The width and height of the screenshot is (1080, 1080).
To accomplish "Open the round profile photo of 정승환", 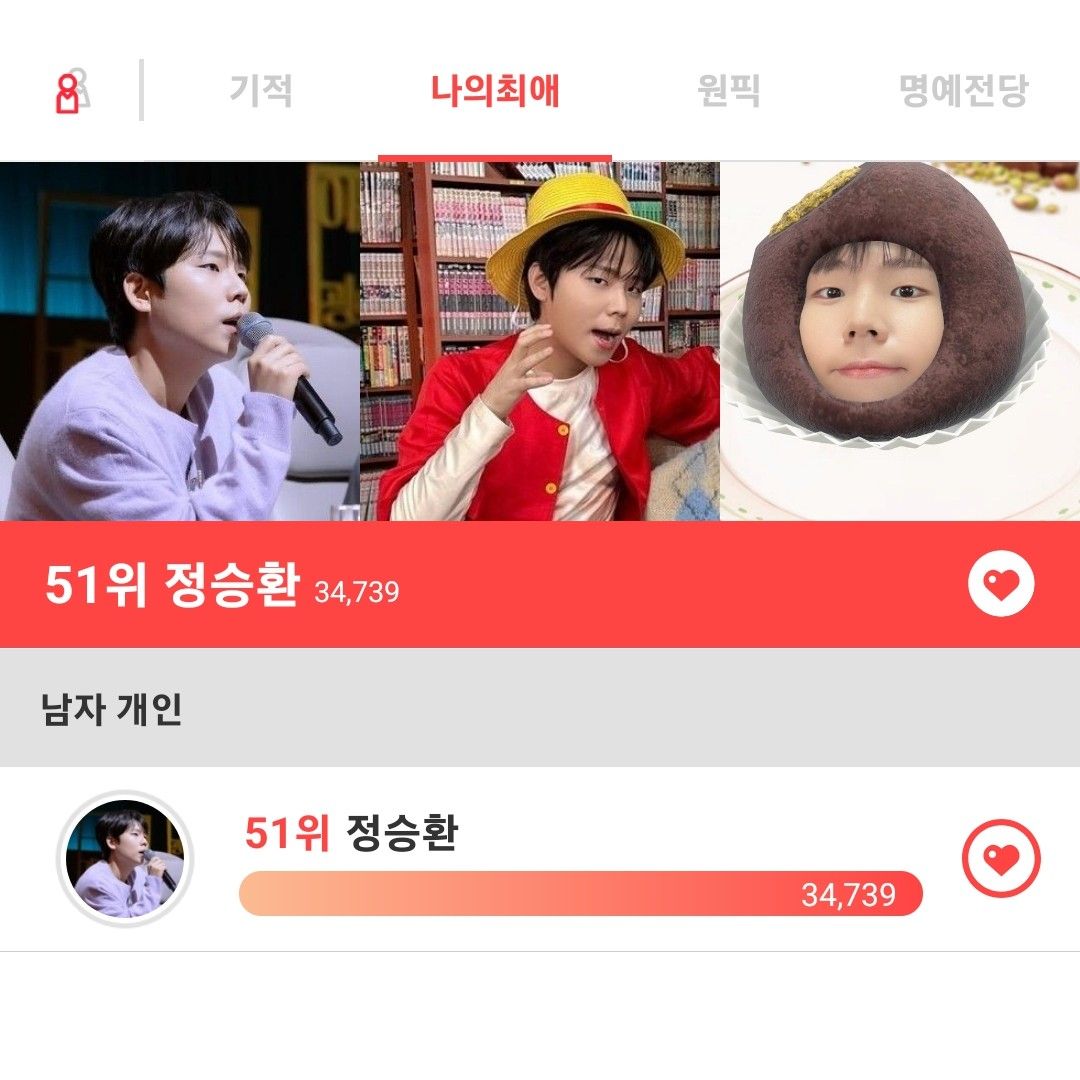I will coord(125,858).
